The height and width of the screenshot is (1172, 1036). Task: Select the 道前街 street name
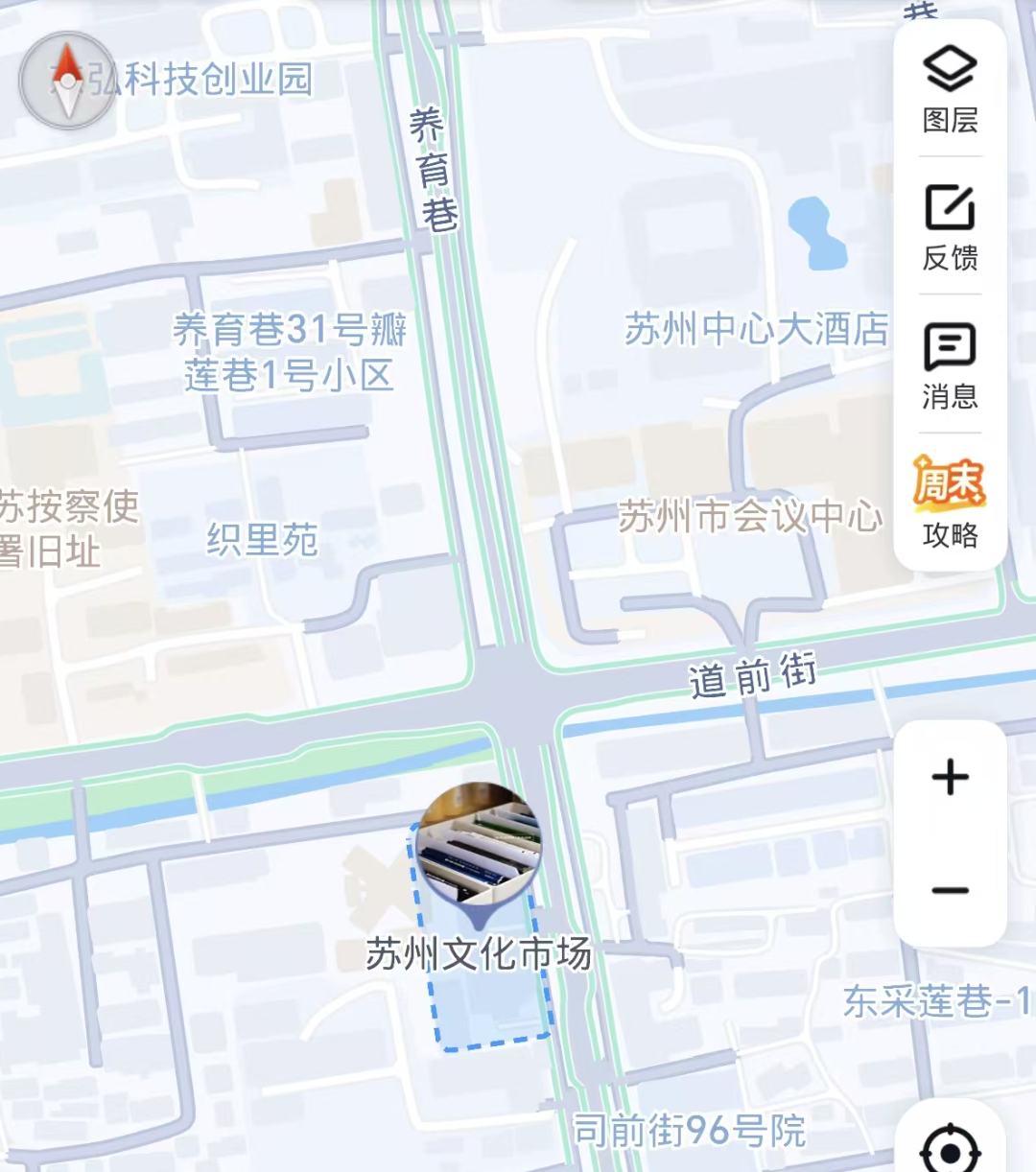[x=753, y=674]
